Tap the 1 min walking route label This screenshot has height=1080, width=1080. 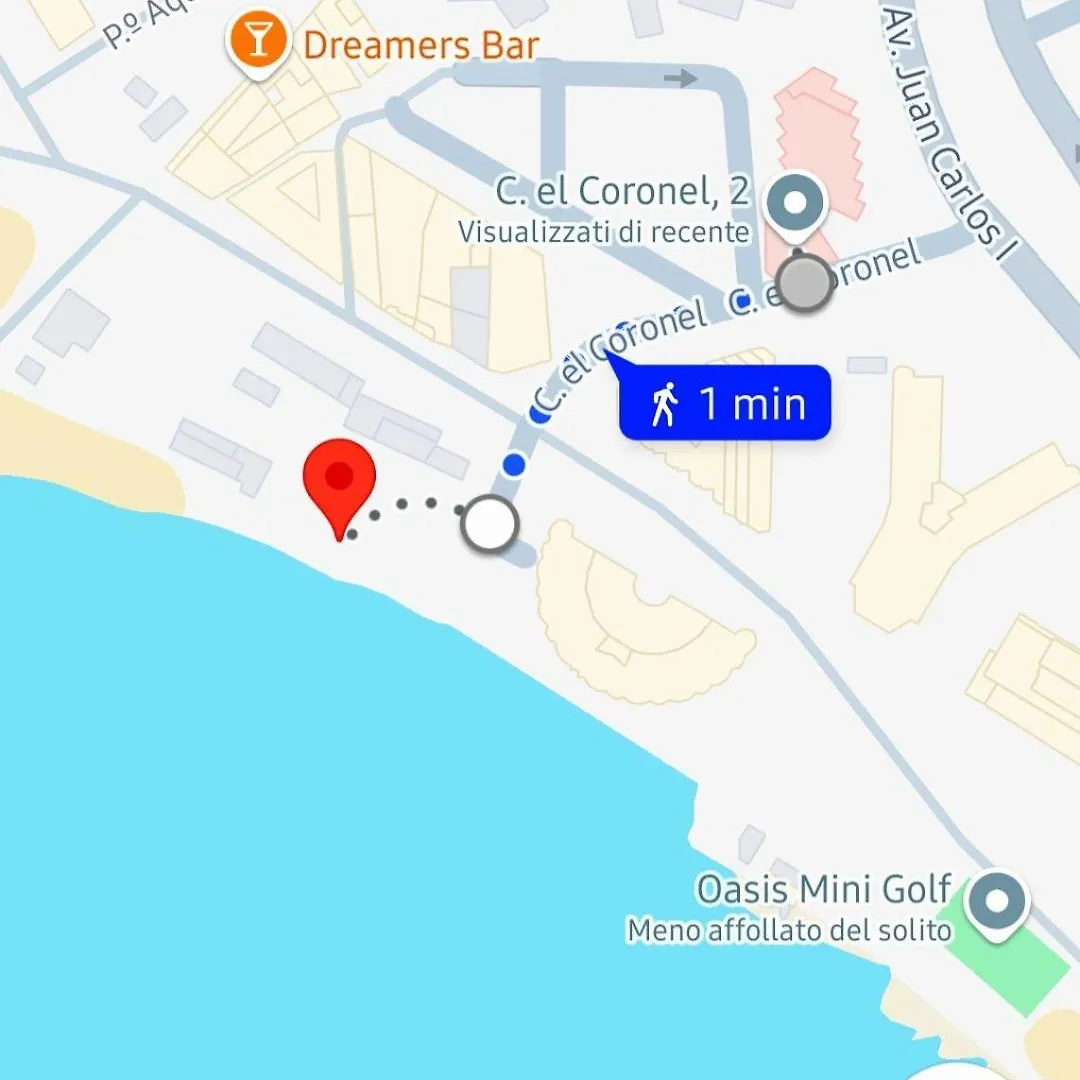click(x=725, y=403)
